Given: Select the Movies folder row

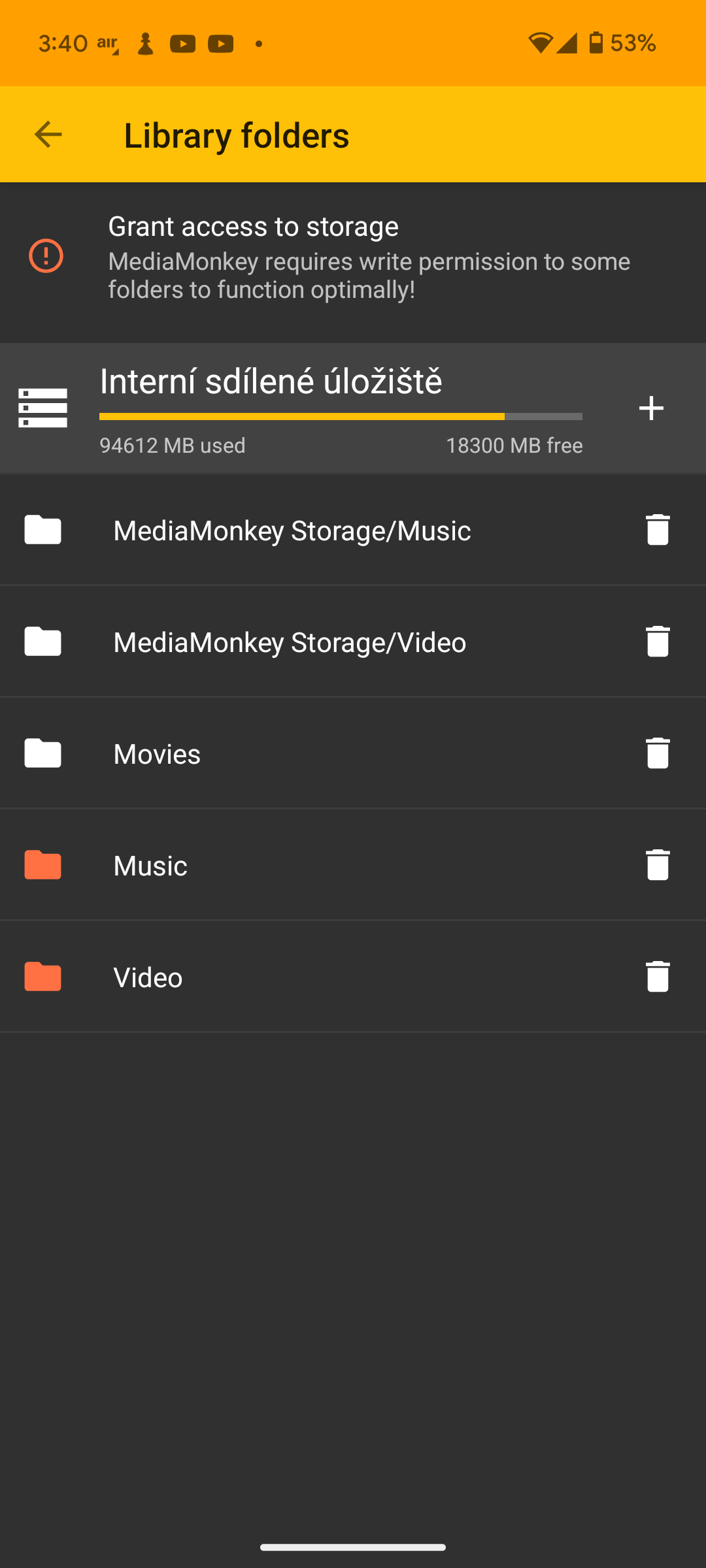Looking at the screenshot, I should pos(157,753).
